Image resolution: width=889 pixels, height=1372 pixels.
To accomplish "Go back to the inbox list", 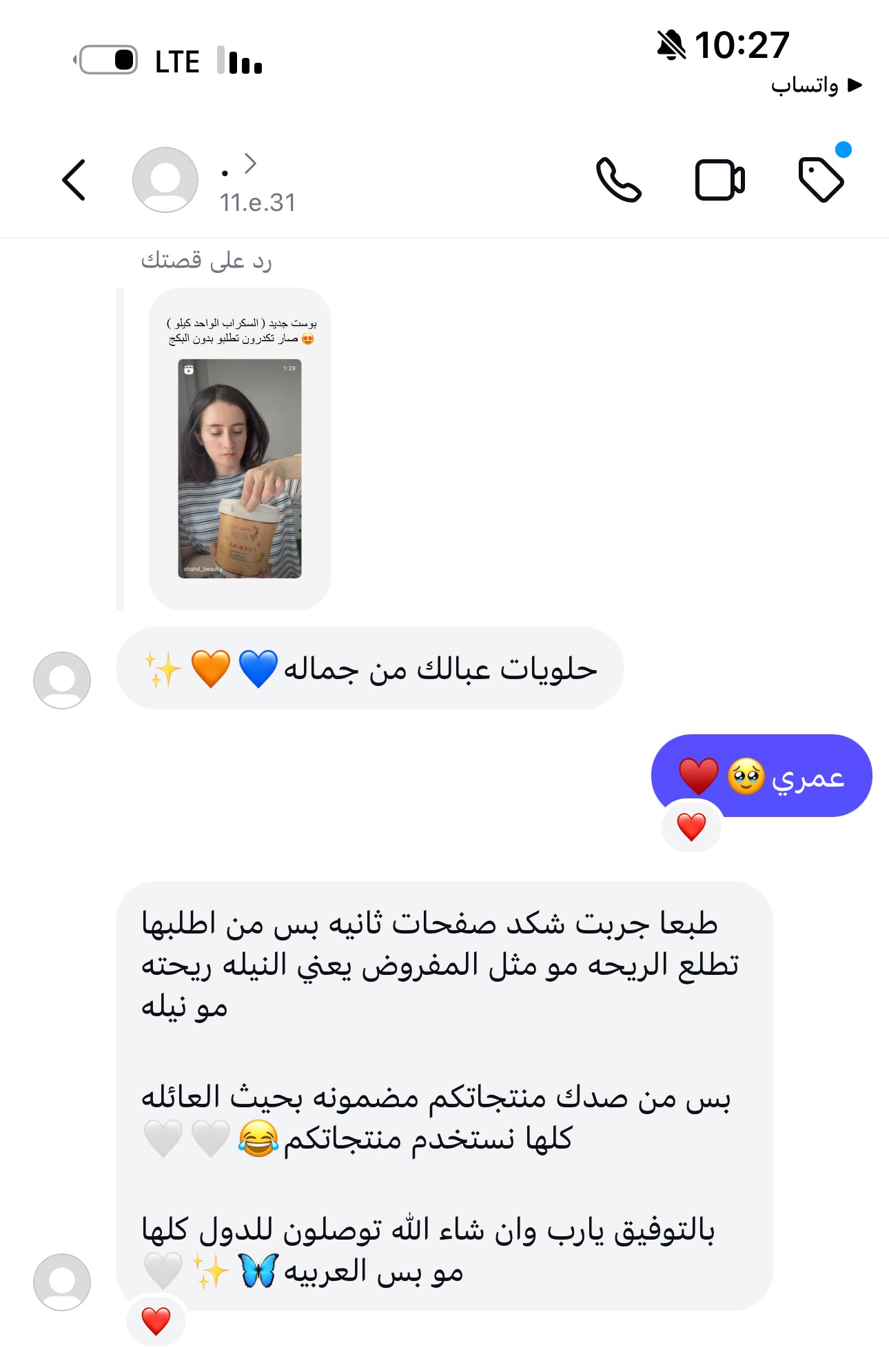I will (74, 180).
